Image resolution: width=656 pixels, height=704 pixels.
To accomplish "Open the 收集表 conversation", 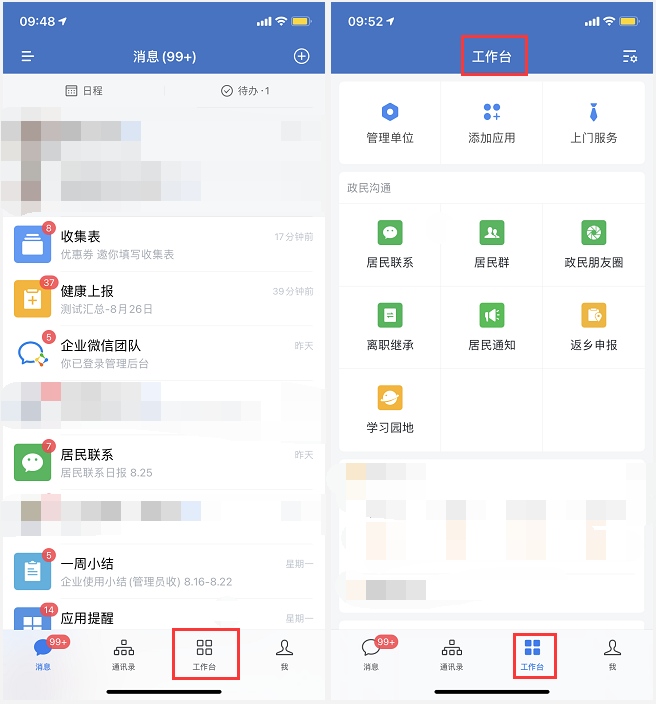I will tap(164, 245).
